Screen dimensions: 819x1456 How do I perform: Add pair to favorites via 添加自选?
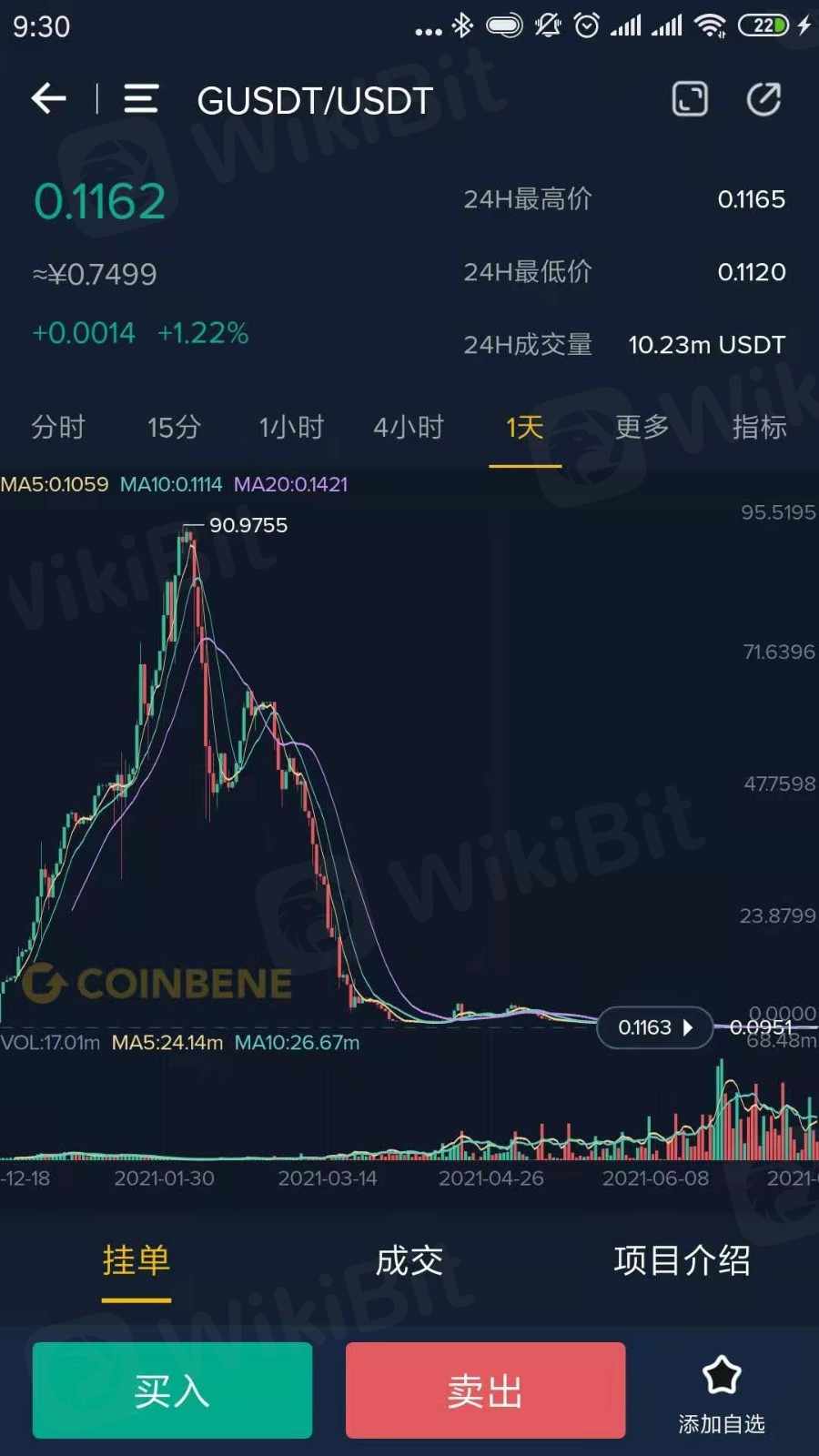coord(722,1392)
